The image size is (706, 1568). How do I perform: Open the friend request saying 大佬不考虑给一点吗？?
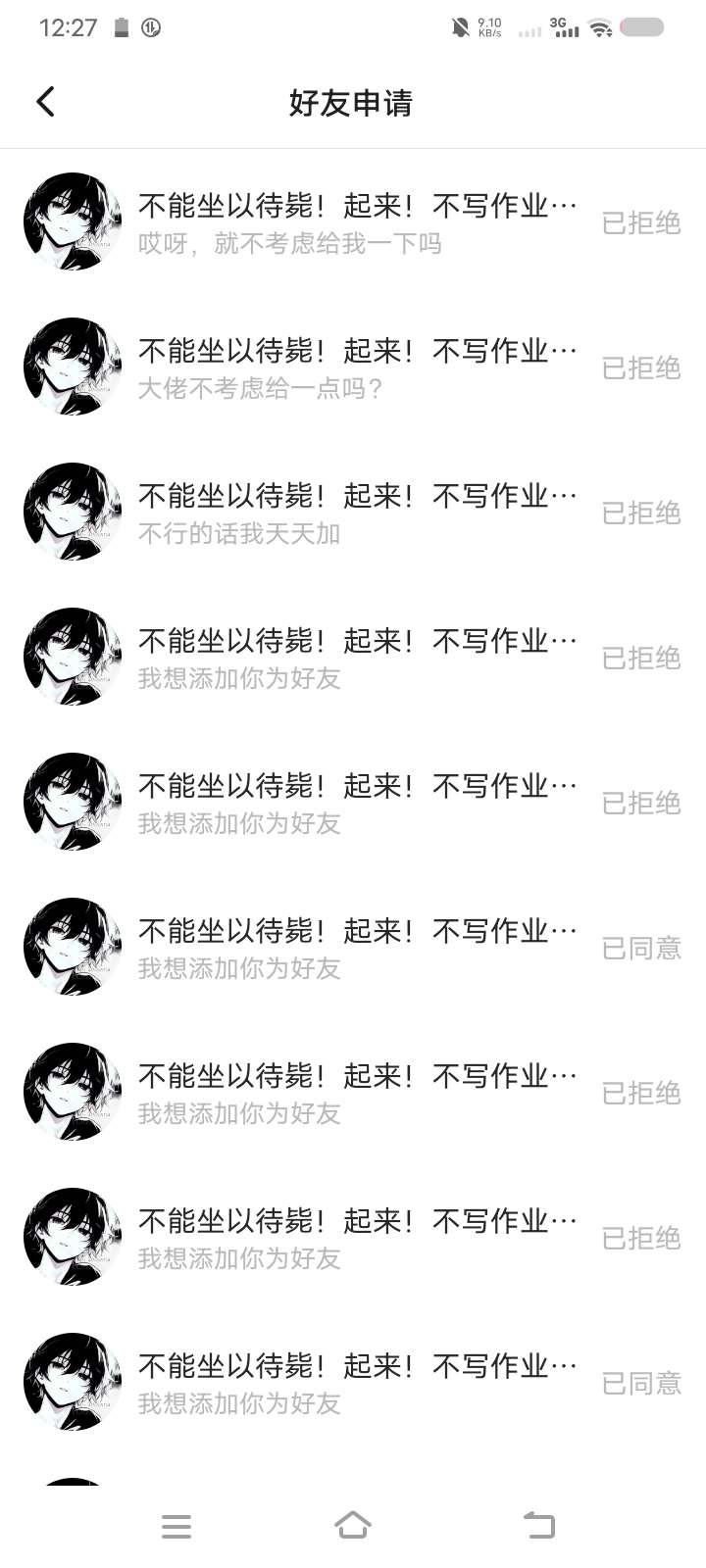click(353, 367)
